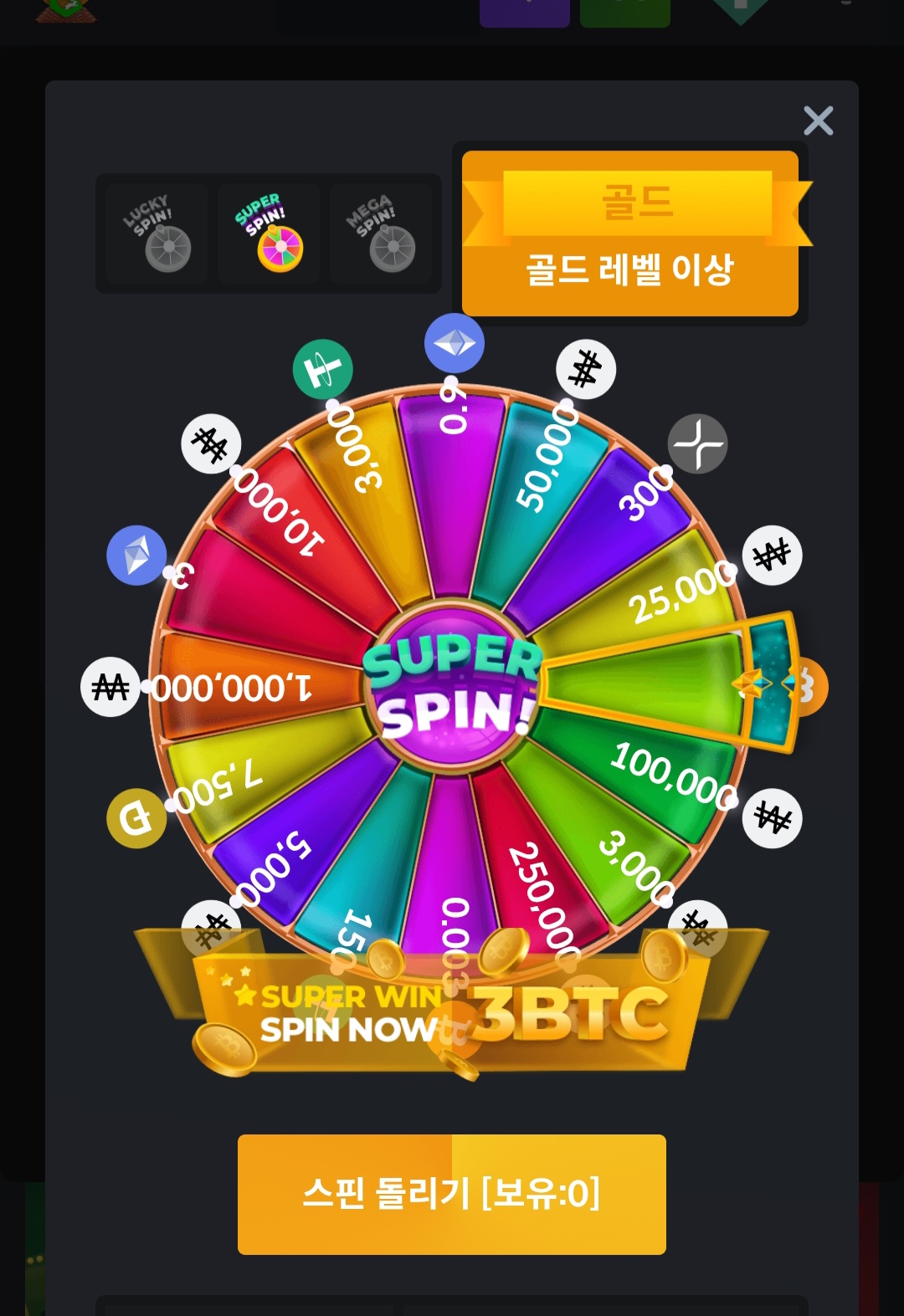This screenshot has width=904, height=1316.
Task: Tap the Super Spin wheel center
Action: 452,686
